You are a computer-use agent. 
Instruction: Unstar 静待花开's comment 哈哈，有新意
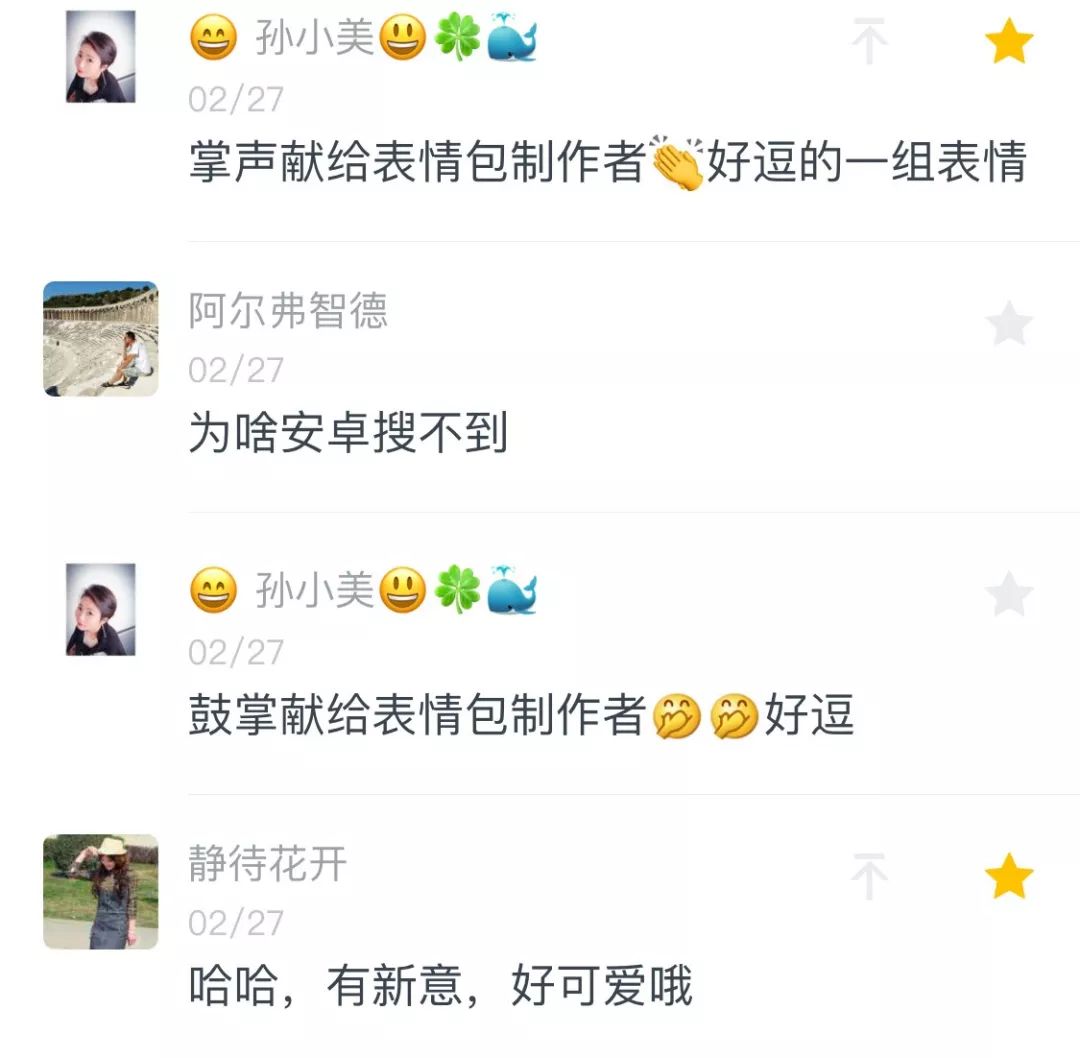(x=1008, y=877)
